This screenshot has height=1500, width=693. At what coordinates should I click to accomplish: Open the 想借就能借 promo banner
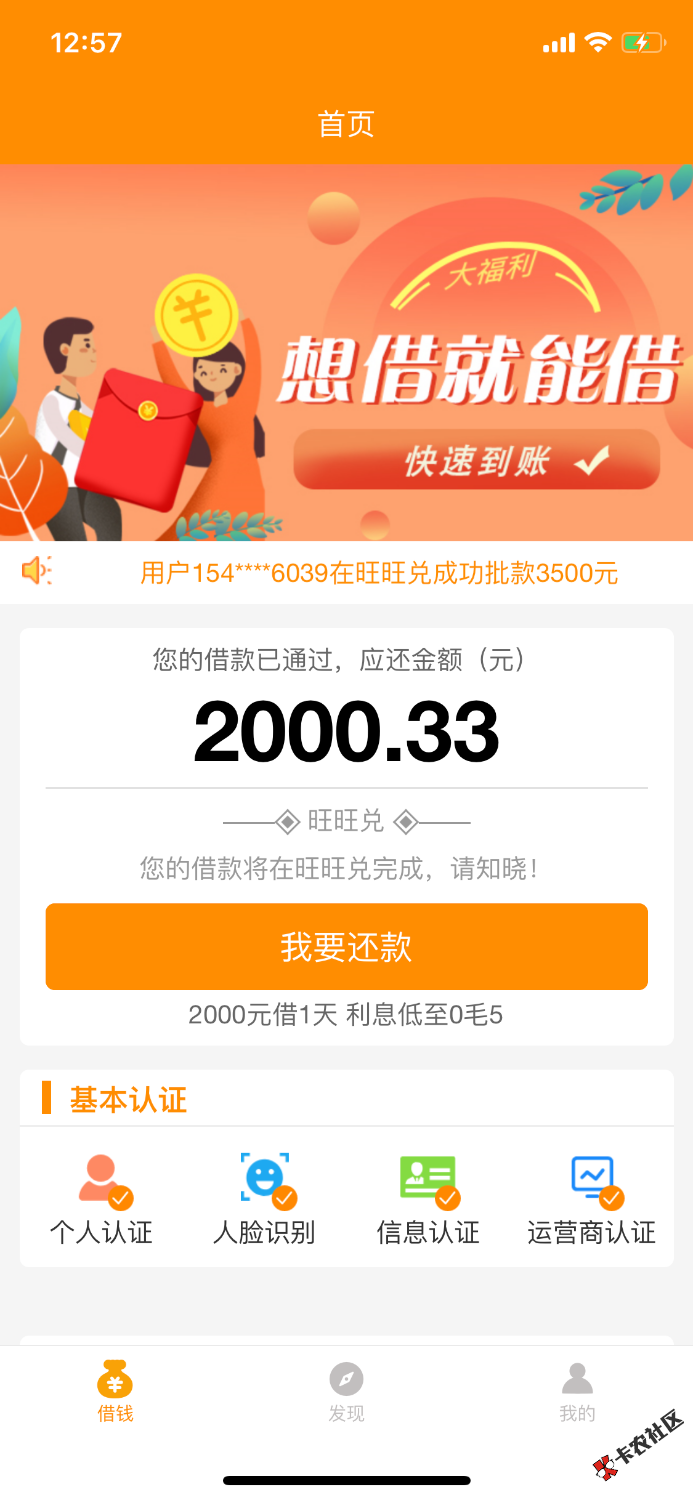tap(346, 352)
